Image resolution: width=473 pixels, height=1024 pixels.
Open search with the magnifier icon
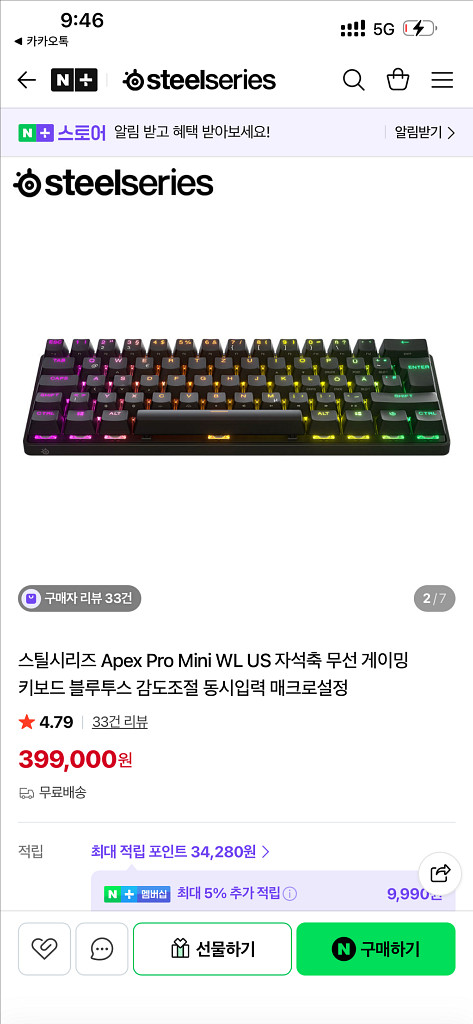pos(353,80)
